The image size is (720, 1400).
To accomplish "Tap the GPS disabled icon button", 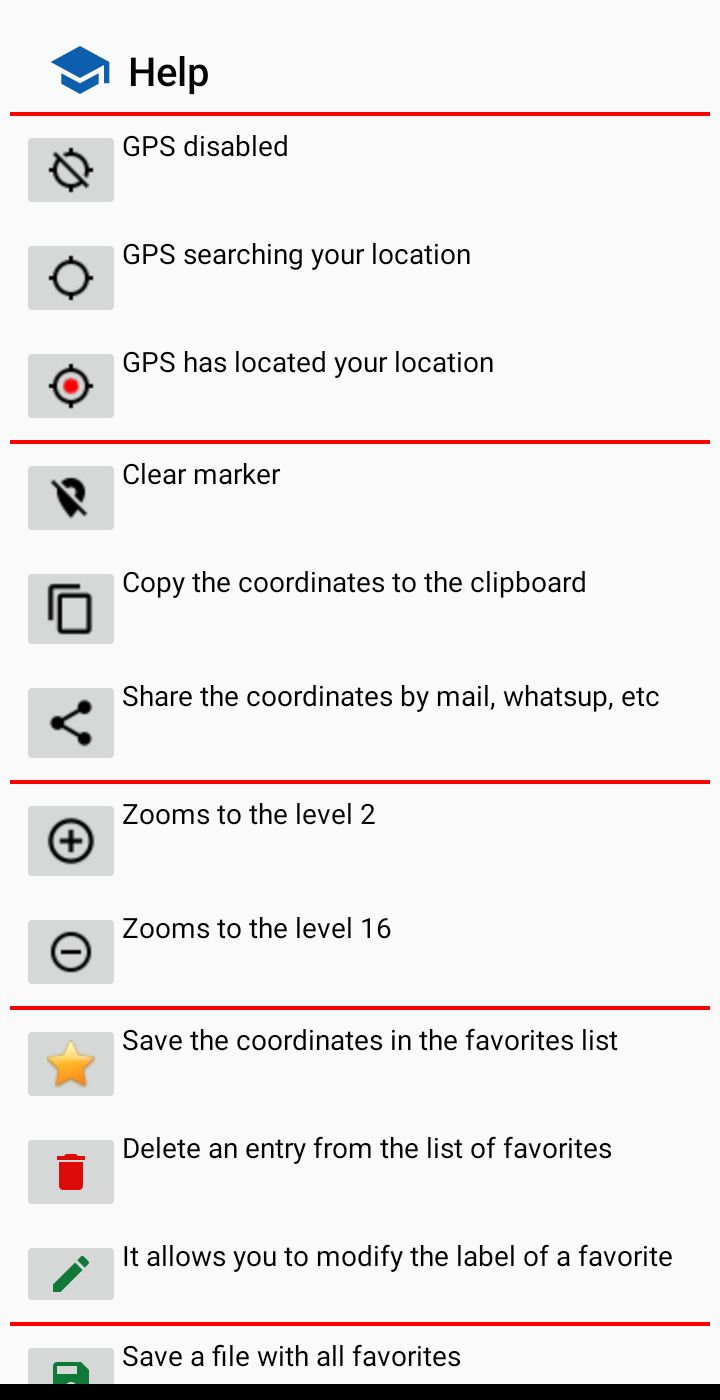I will click(x=71, y=170).
